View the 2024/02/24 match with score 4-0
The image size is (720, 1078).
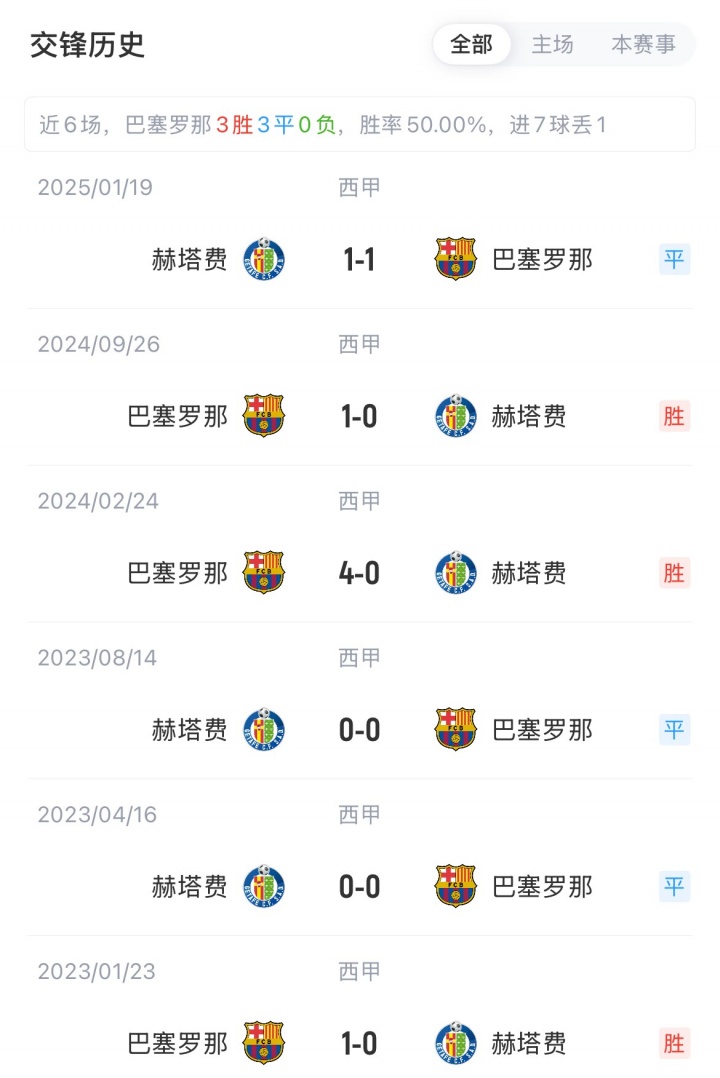click(x=360, y=573)
